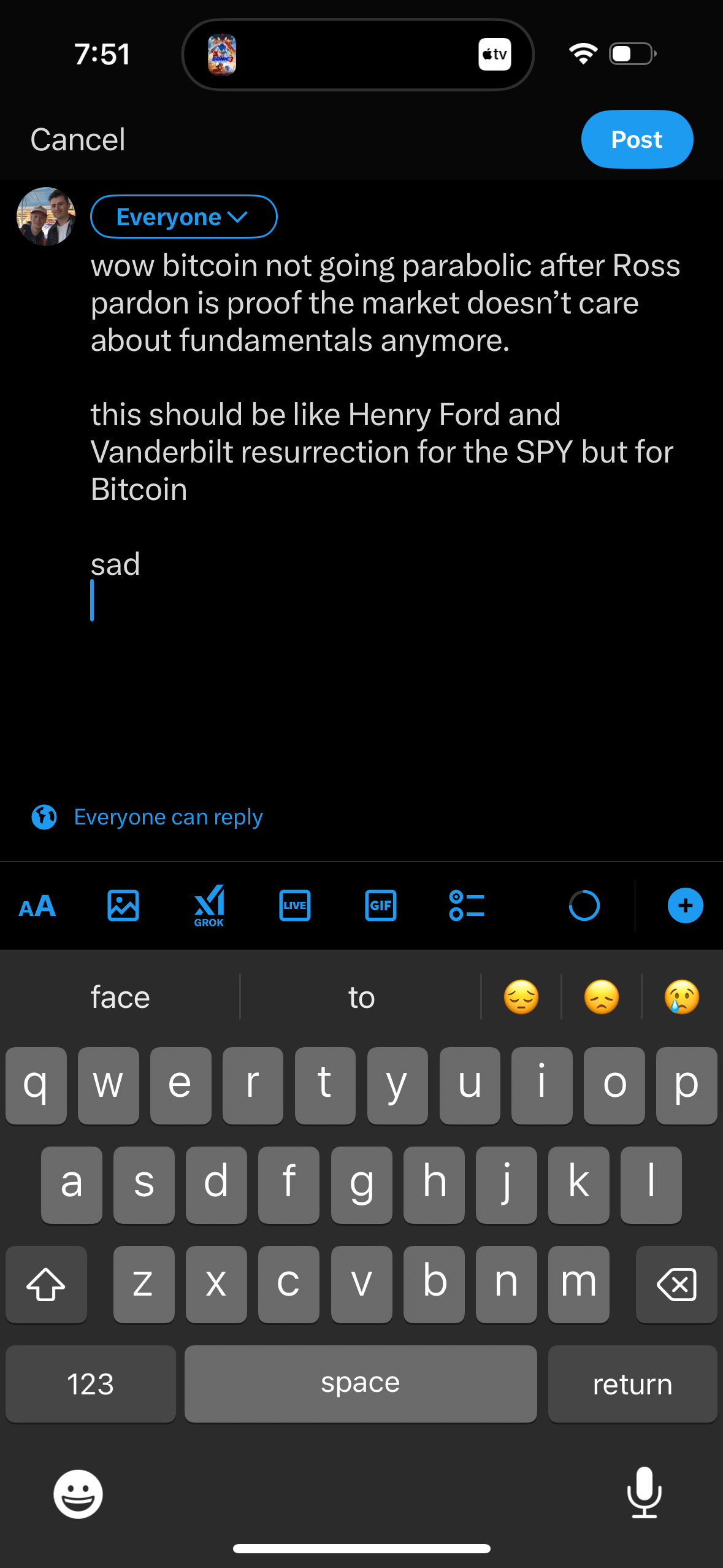
Task: Start a live broadcast
Action: click(295, 906)
